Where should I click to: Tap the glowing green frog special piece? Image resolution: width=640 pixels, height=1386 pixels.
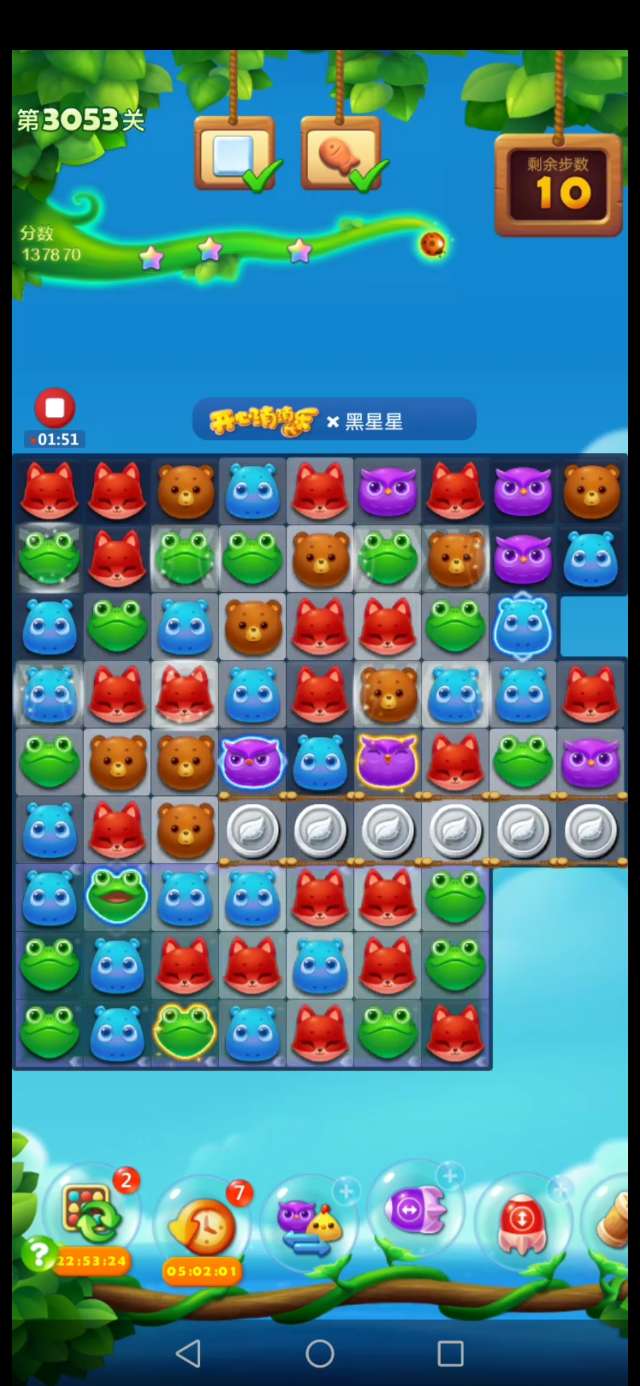click(117, 894)
